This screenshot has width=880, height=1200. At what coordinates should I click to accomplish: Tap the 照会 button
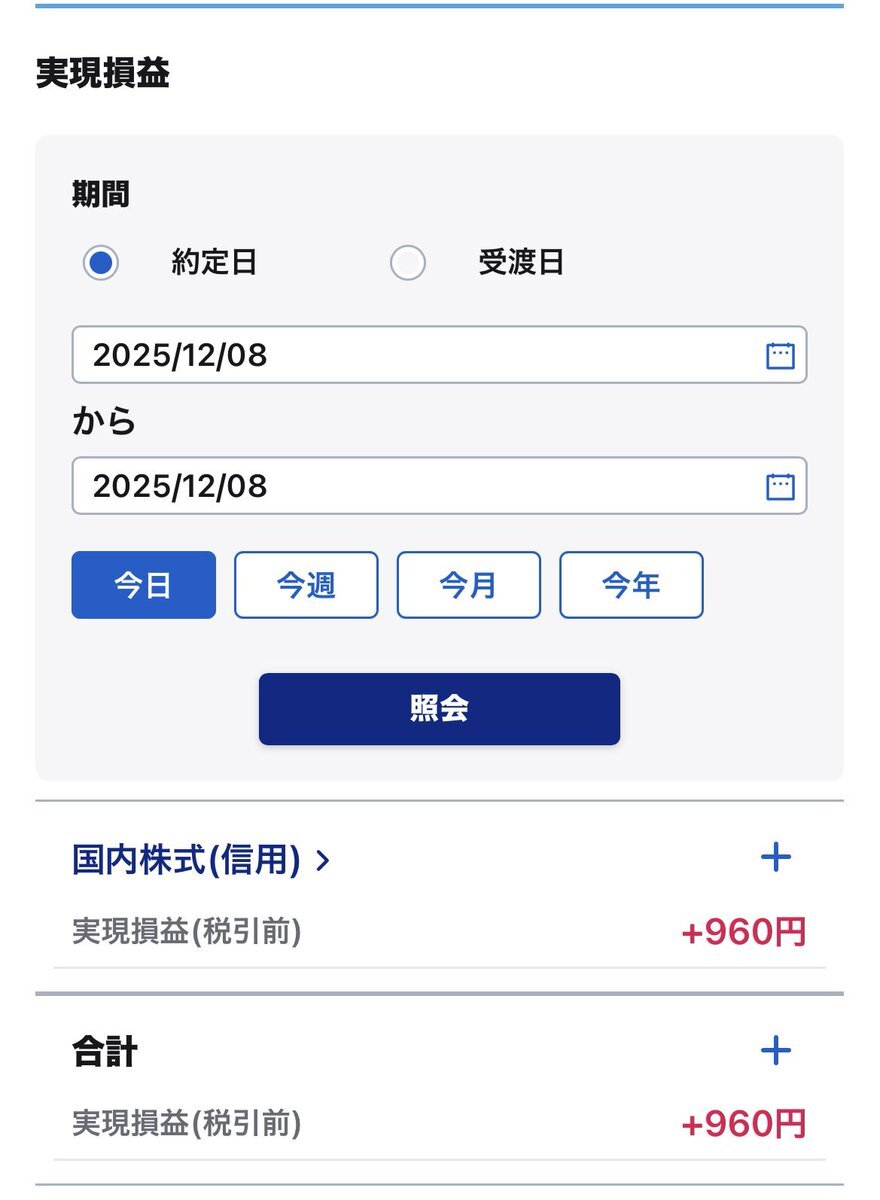439,709
